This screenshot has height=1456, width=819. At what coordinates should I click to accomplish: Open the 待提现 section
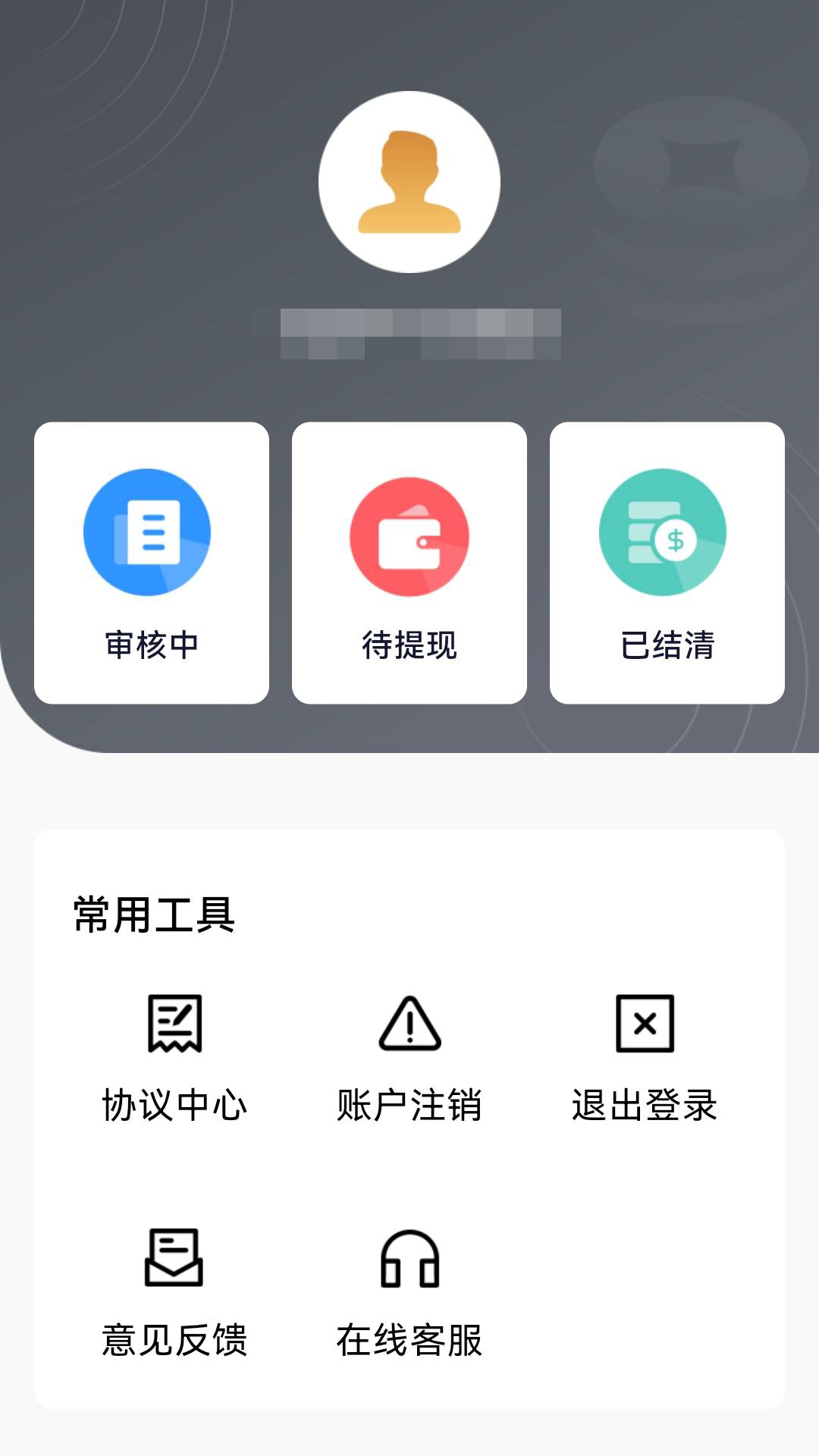point(409,563)
